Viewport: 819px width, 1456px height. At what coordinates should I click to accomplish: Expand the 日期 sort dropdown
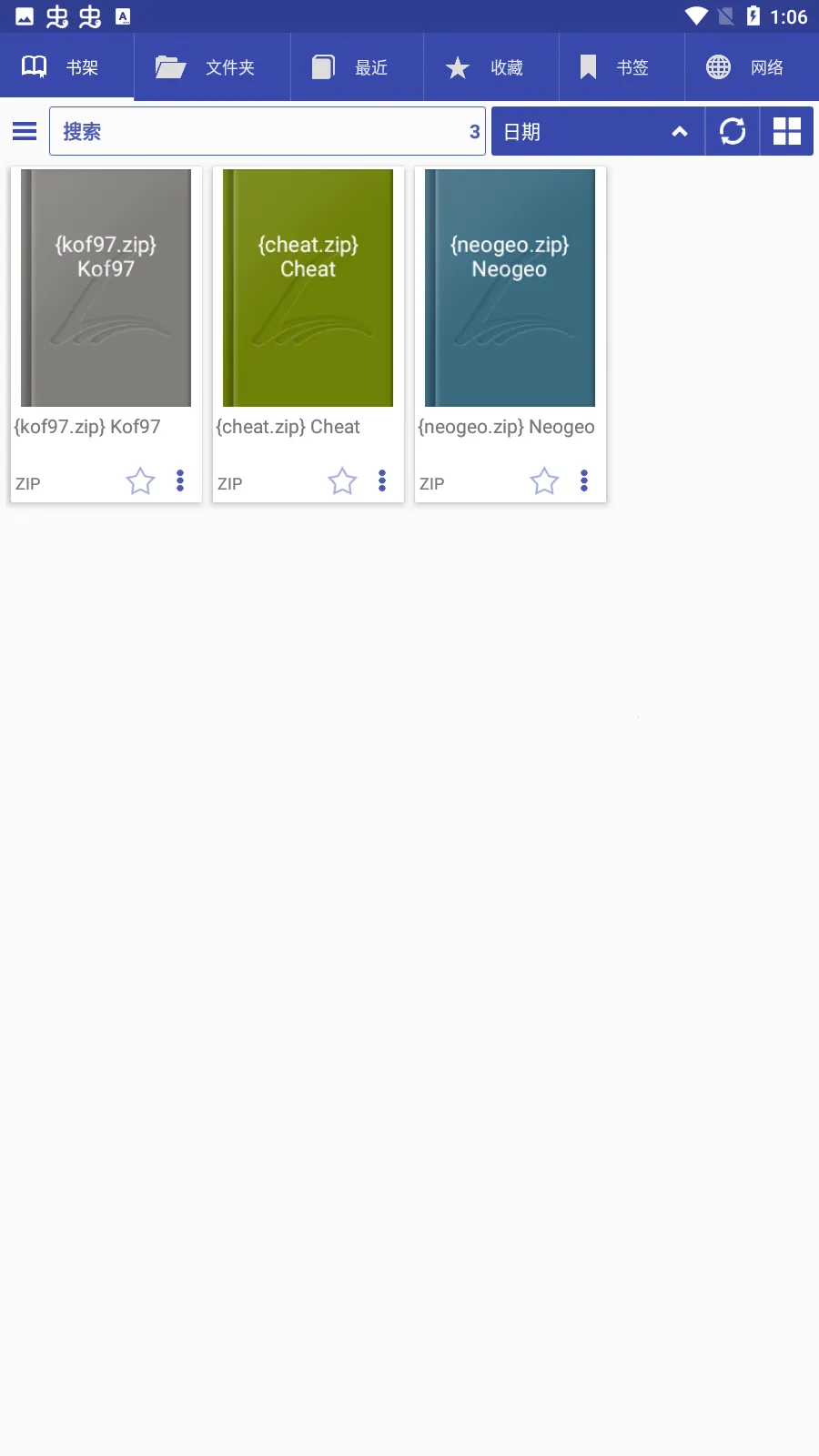[597, 132]
